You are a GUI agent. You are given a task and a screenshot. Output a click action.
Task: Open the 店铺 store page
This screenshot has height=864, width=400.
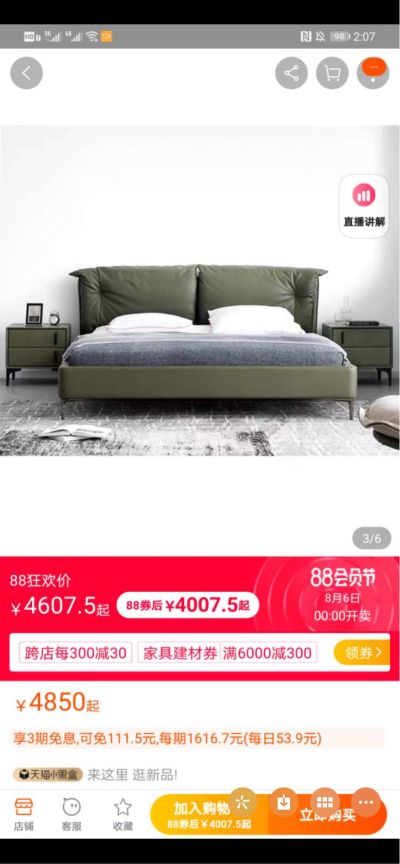[x=24, y=814]
